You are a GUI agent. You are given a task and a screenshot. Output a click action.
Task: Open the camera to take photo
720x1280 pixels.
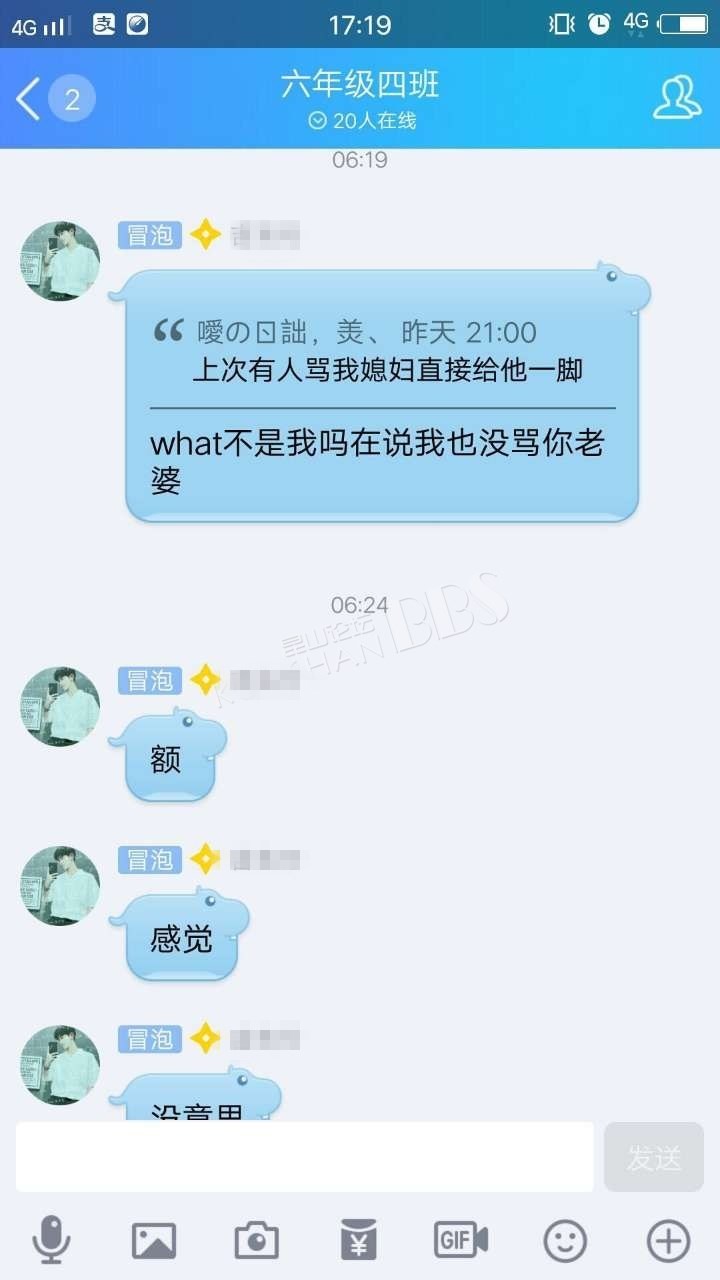coord(257,1241)
